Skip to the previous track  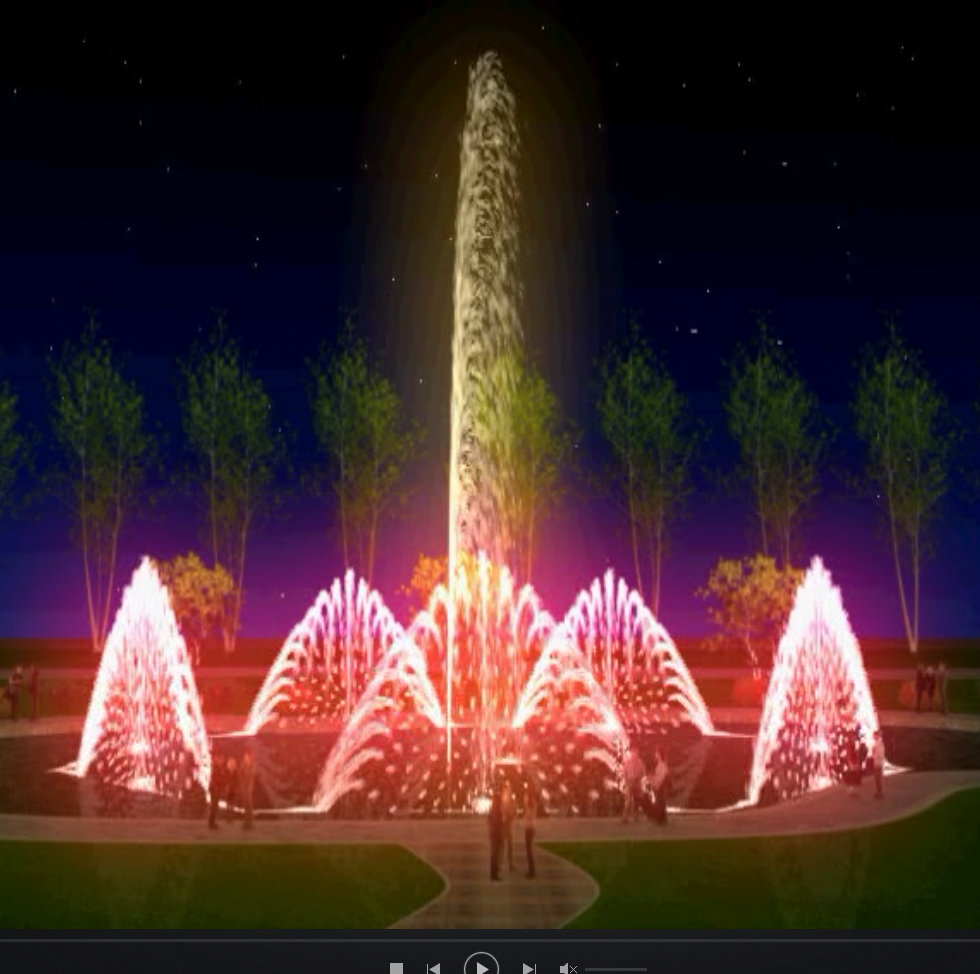pyautogui.click(x=434, y=968)
